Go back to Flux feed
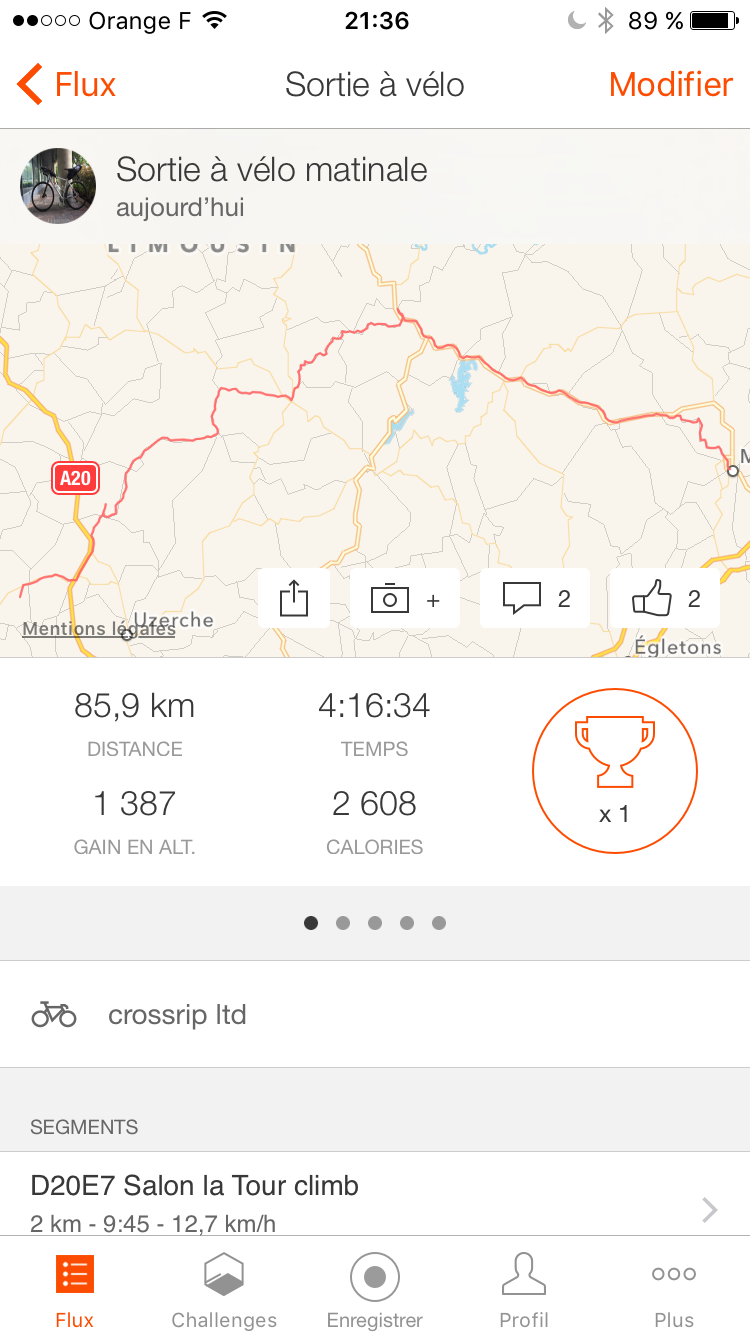 click(67, 85)
